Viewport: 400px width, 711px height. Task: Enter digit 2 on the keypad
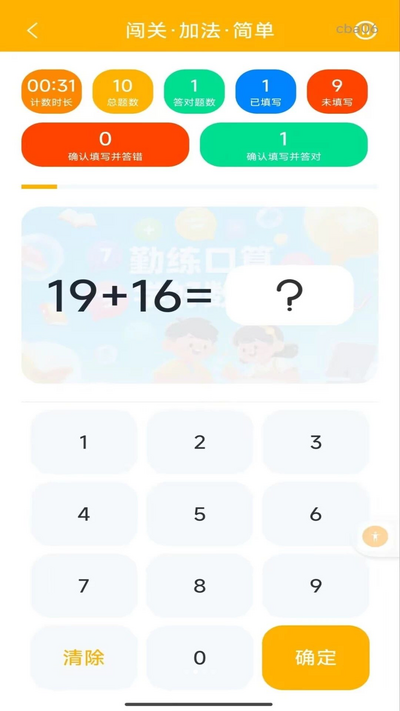200,442
